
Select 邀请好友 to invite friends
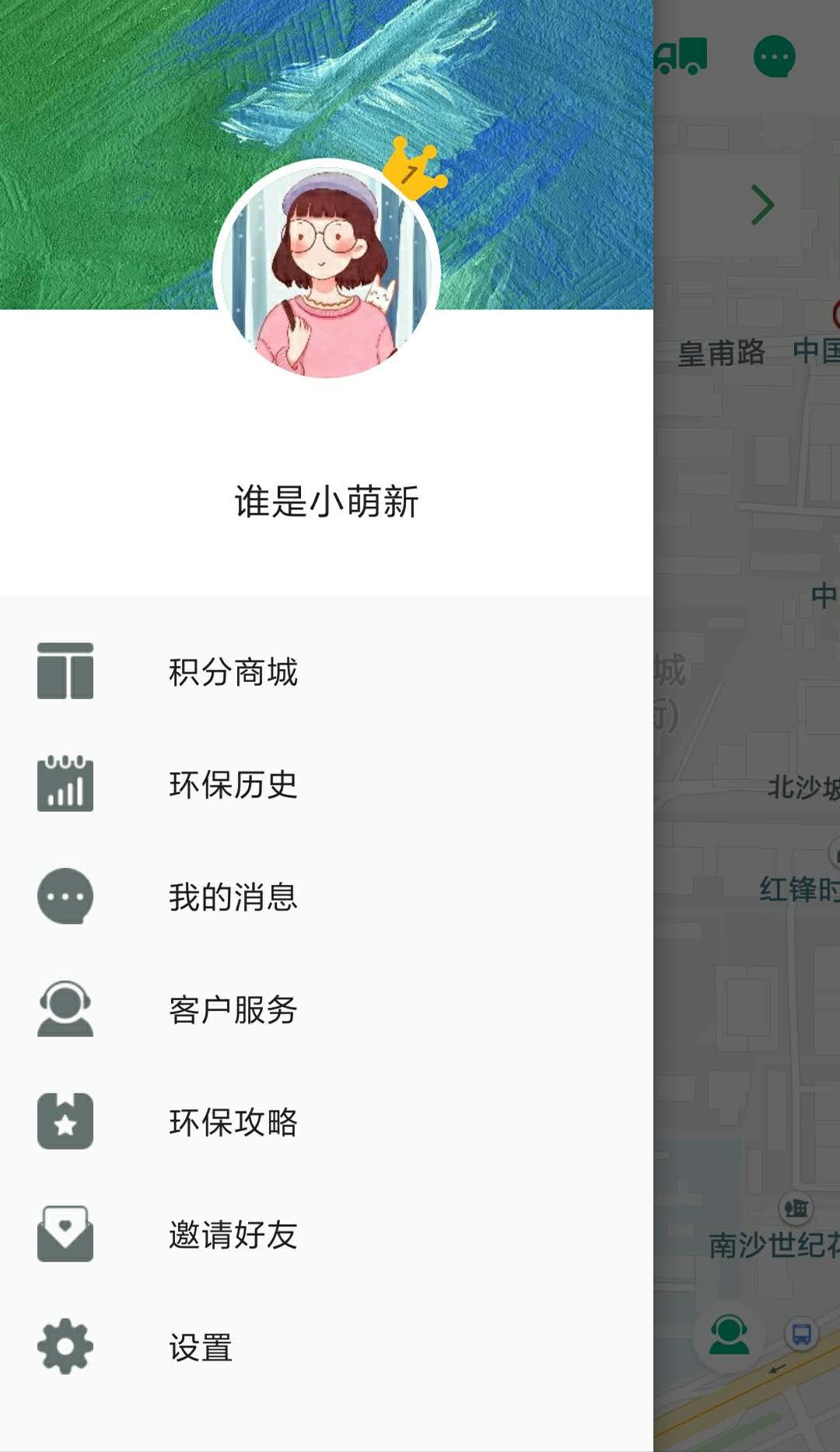(233, 1234)
